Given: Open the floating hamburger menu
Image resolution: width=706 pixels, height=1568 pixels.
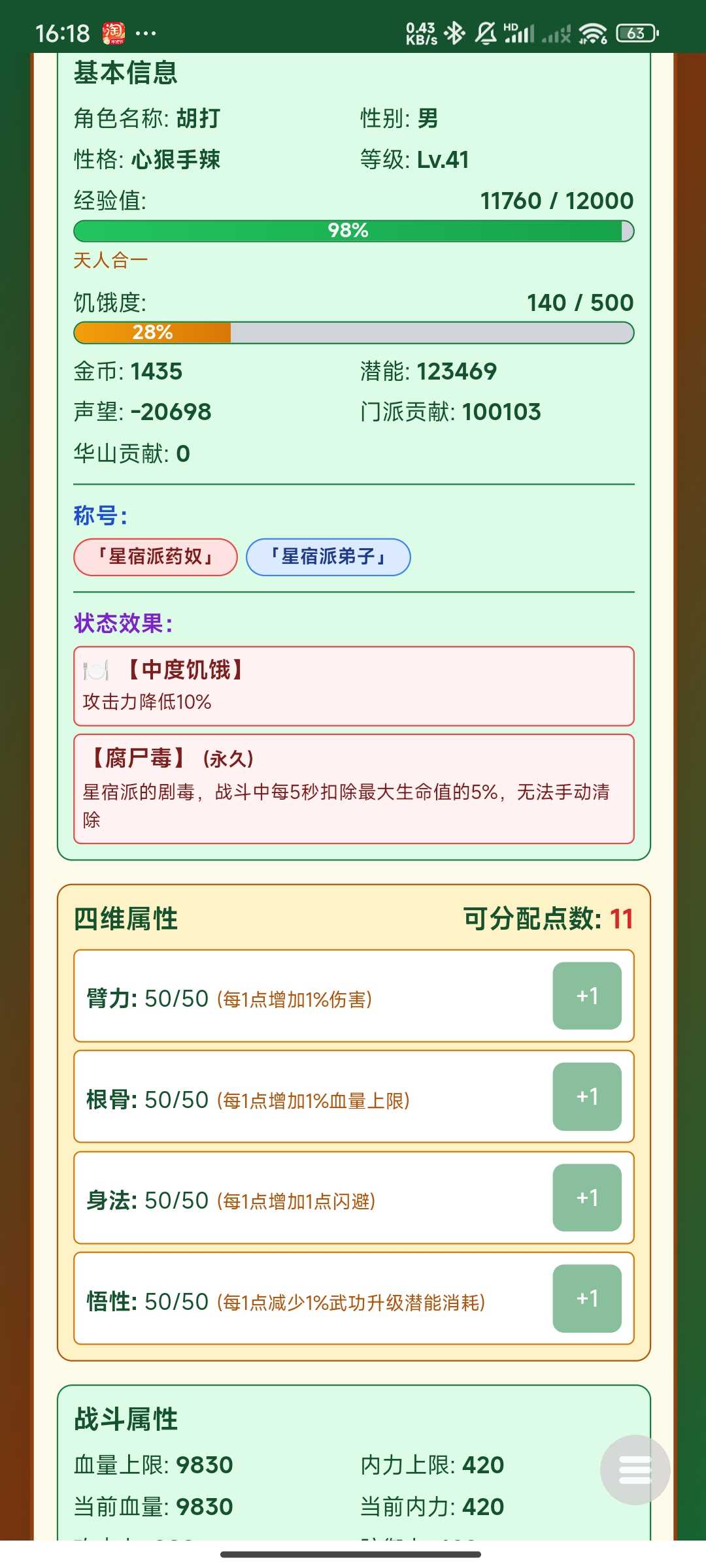Looking at the screenshot, I should point(635,1470).
